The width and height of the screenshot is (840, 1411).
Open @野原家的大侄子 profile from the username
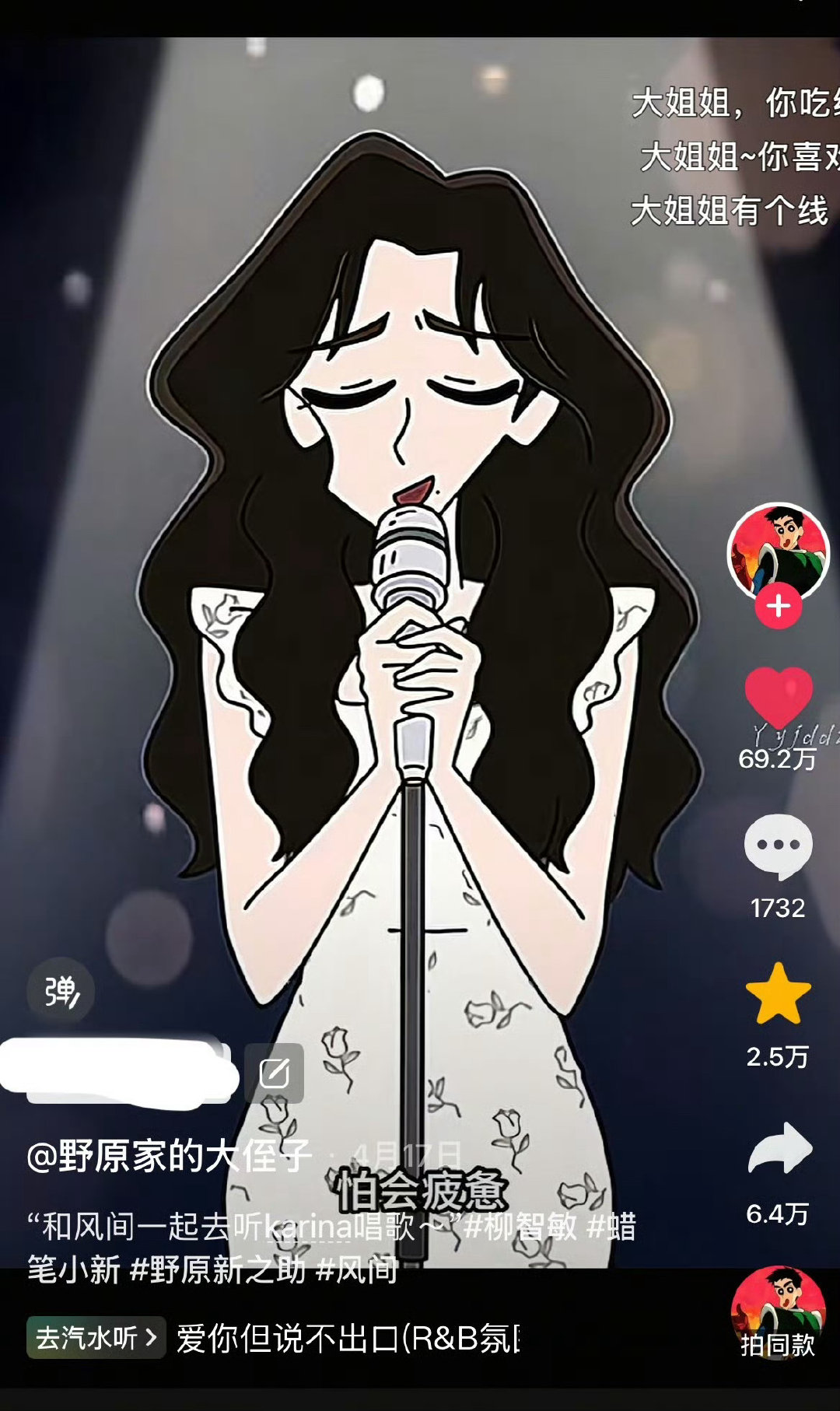170,1157
